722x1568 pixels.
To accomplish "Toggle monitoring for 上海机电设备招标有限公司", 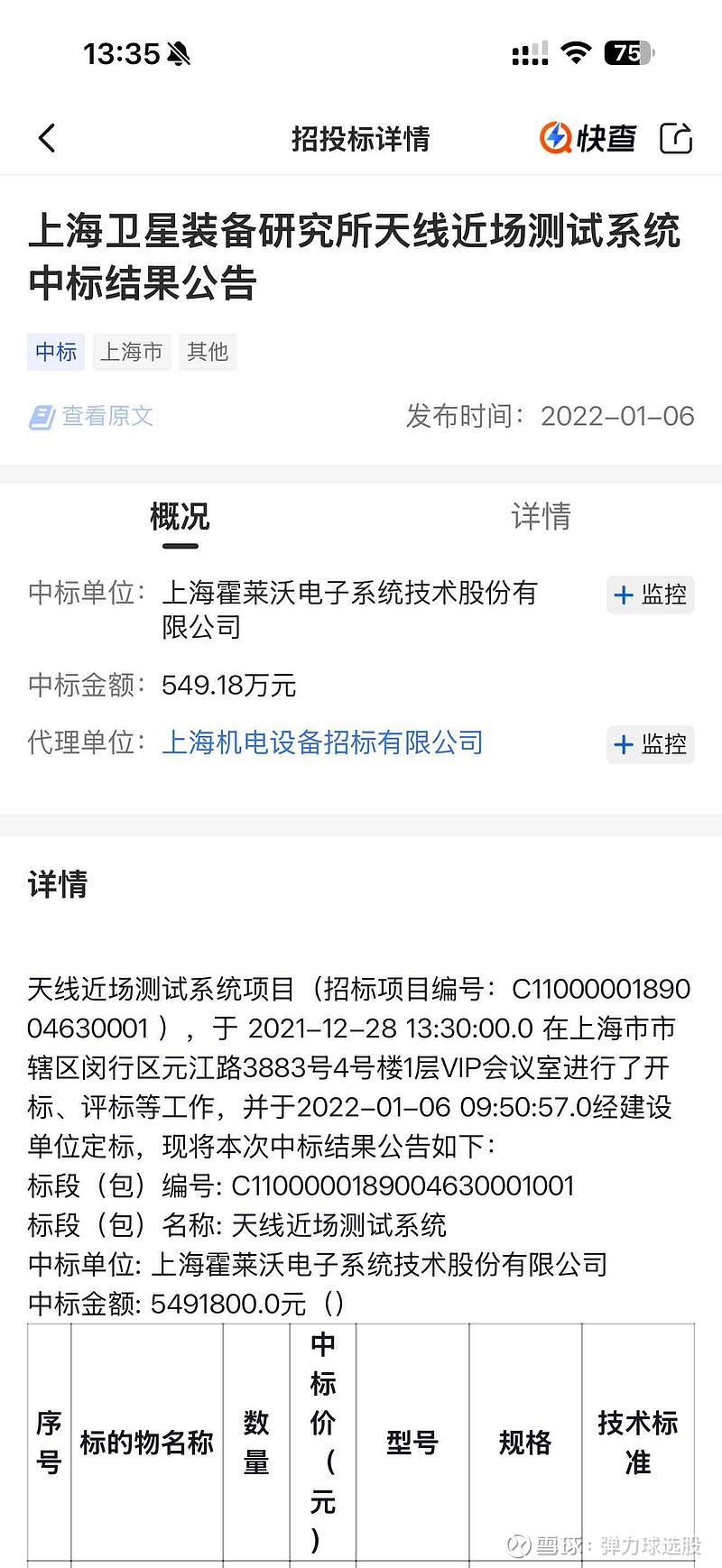I will pos(650,744).
